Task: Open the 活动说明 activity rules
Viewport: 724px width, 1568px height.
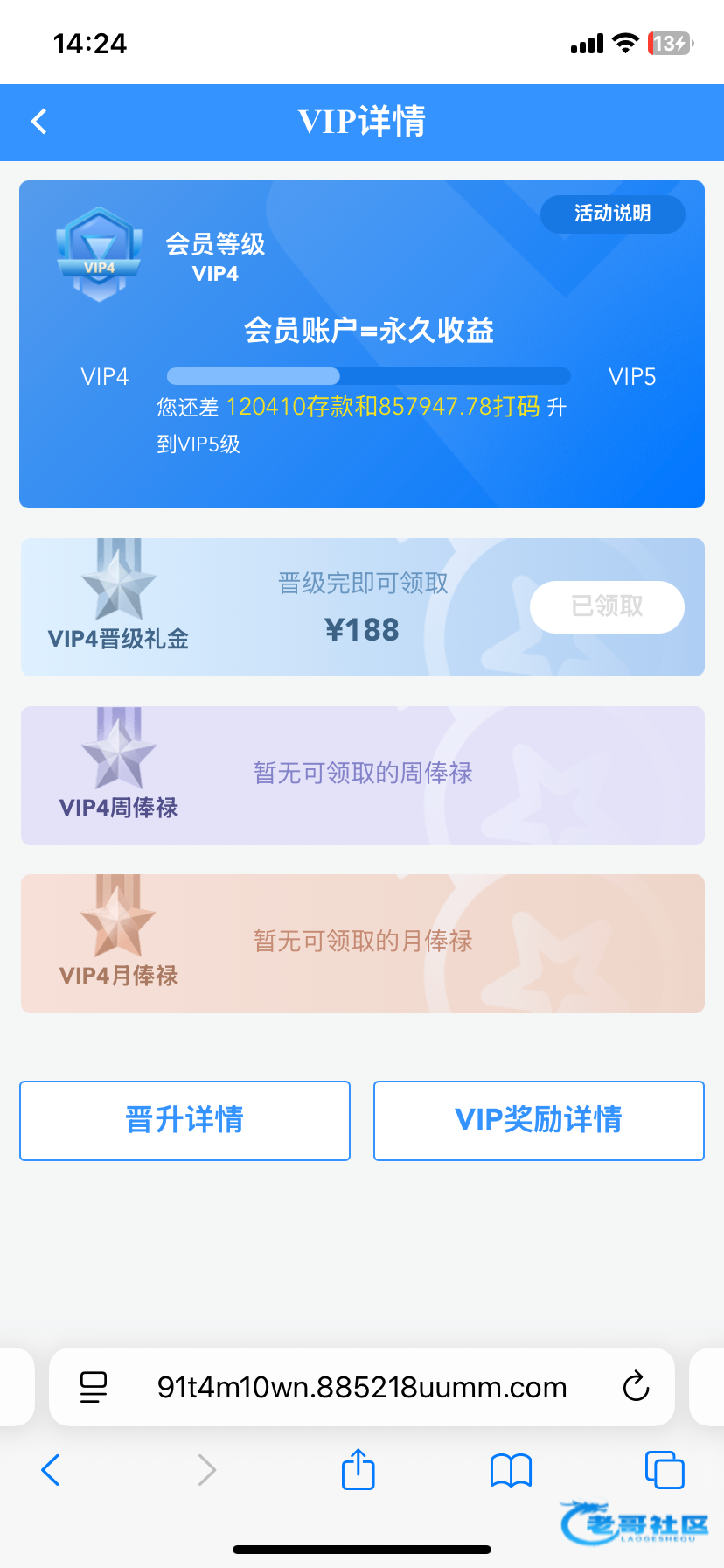Action: [612, 213]
